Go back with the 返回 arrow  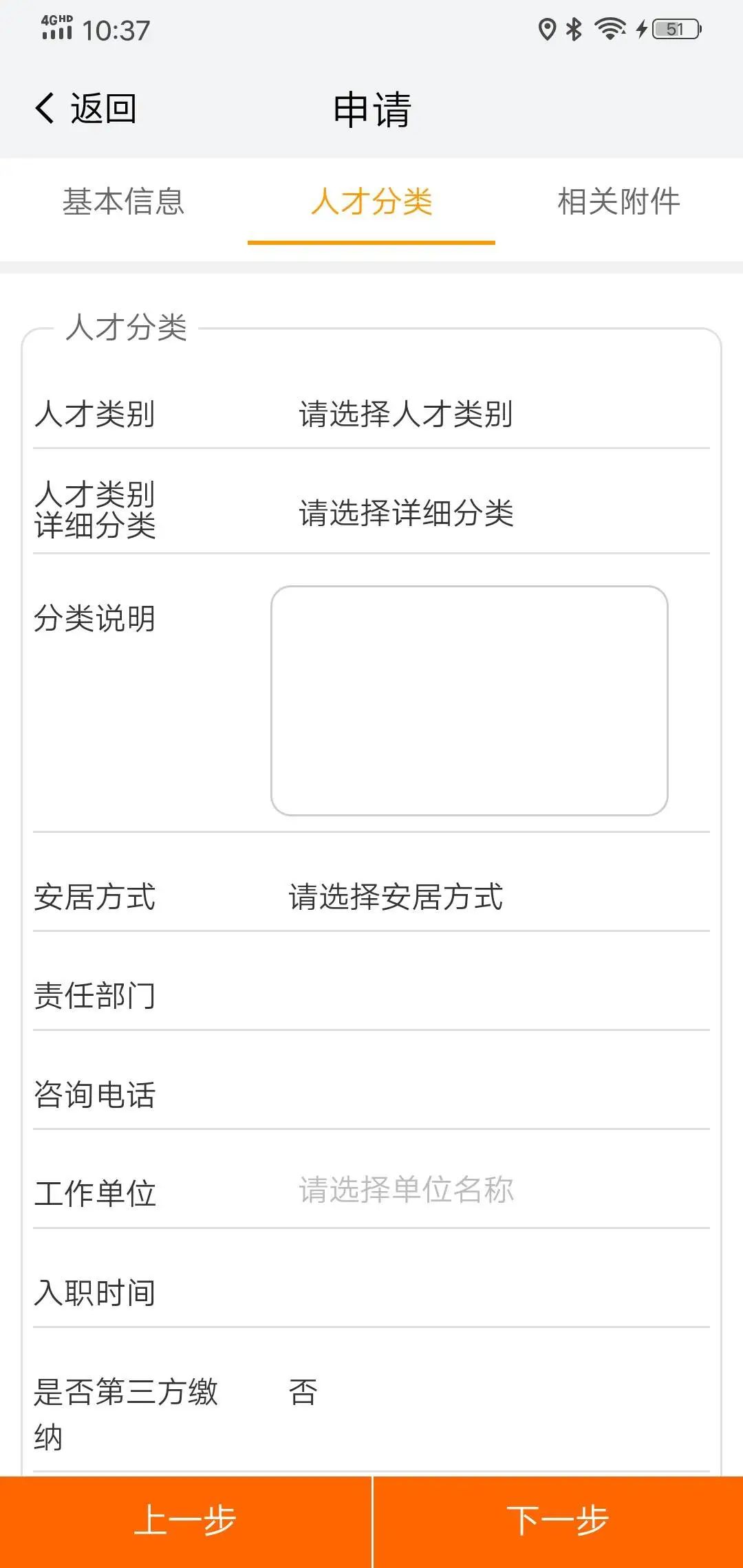(86, 109)
